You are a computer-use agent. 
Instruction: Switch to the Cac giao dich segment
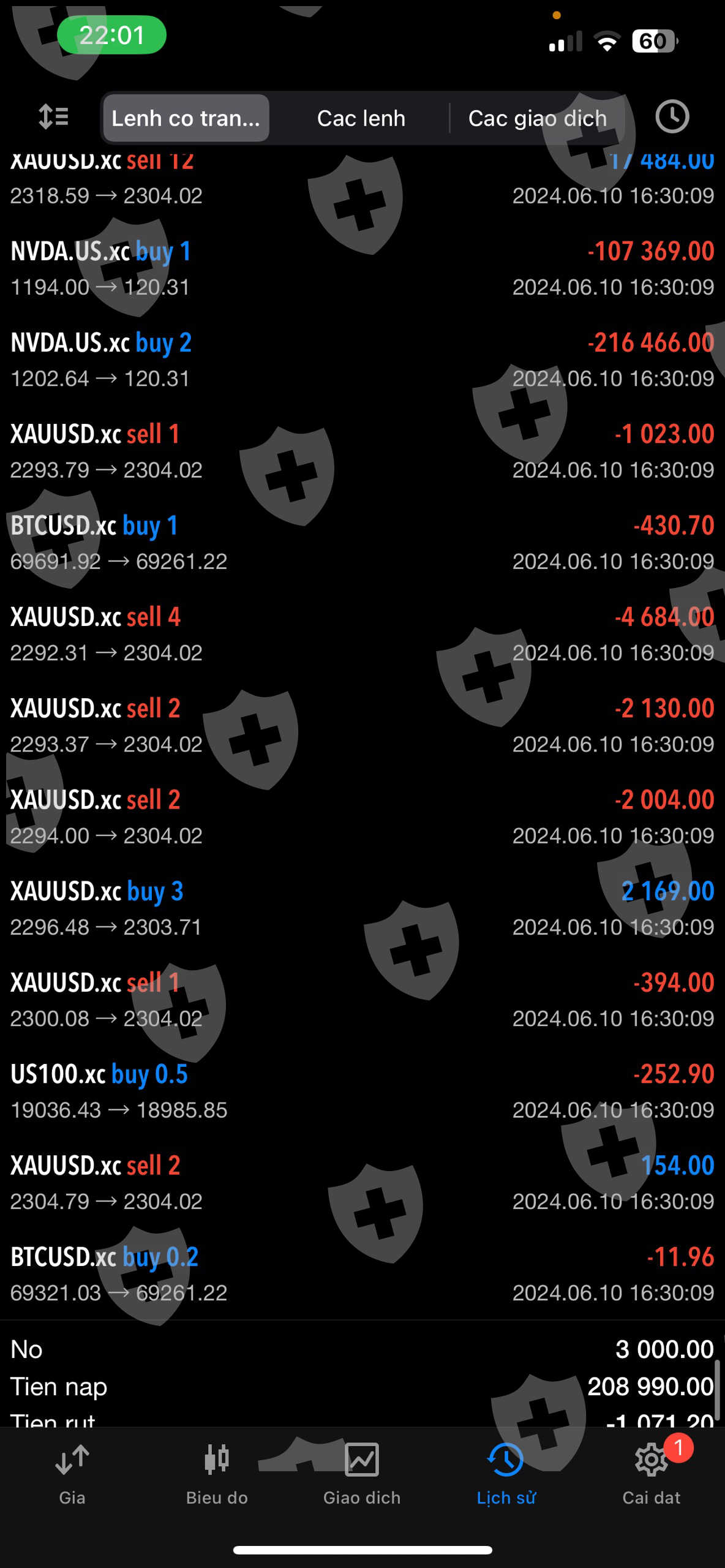pyautogui.click(x=537, y=118)
